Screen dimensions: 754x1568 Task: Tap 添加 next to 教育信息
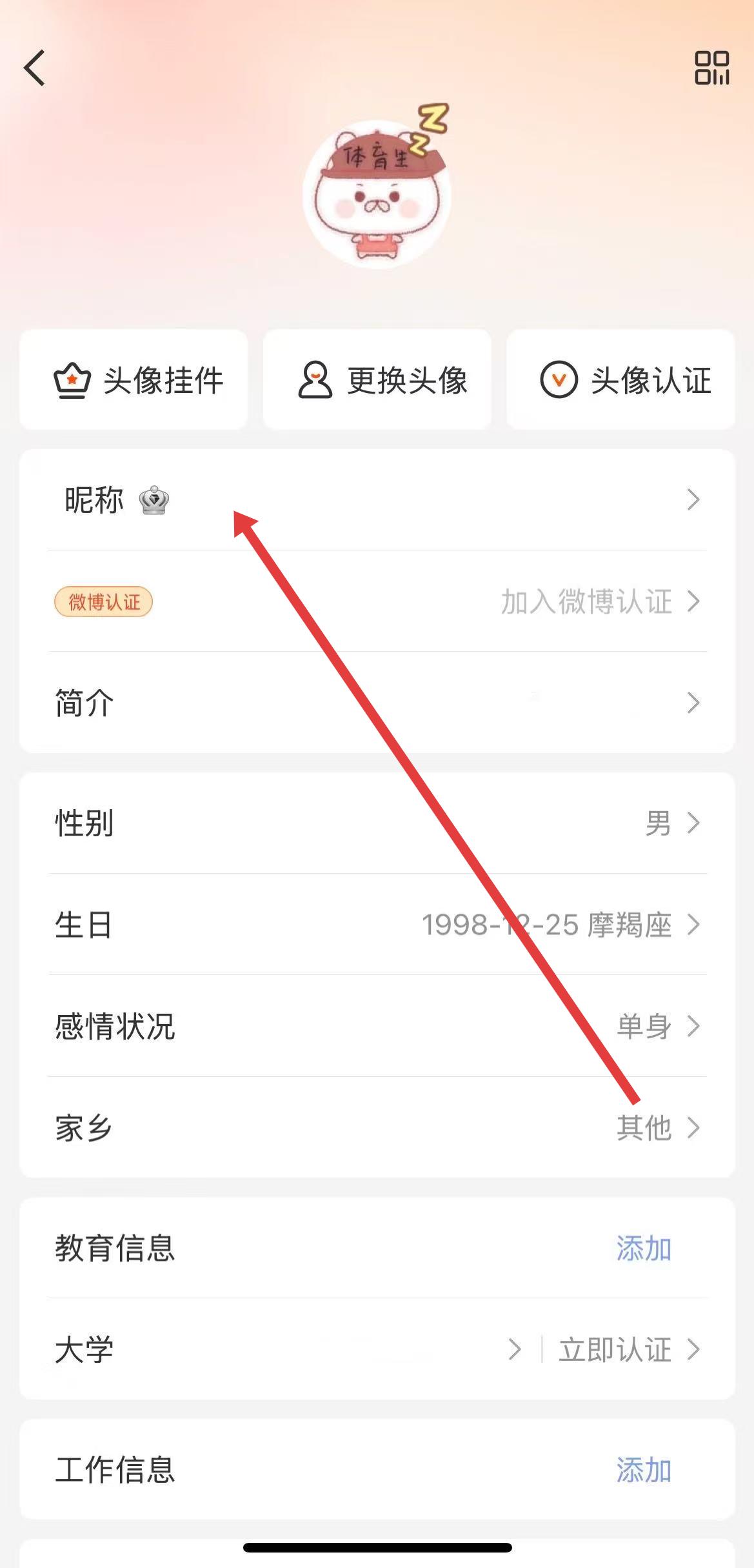tap(644, 1248)
